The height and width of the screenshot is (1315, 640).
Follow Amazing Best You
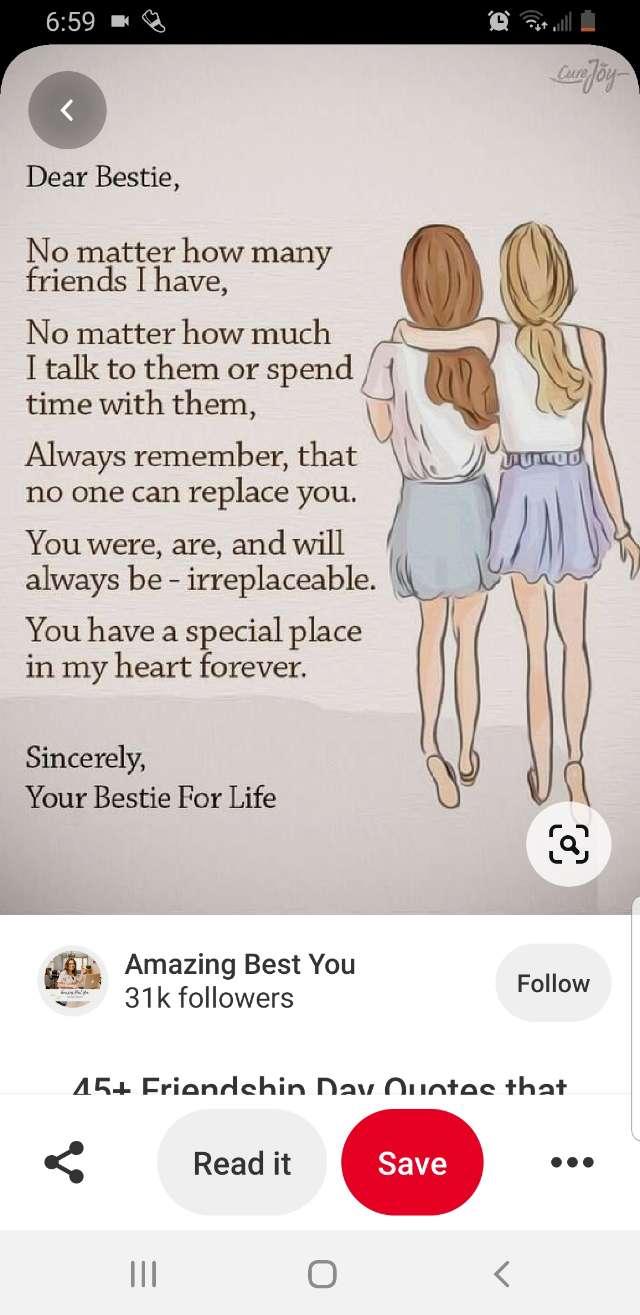(x=552, y=983)
